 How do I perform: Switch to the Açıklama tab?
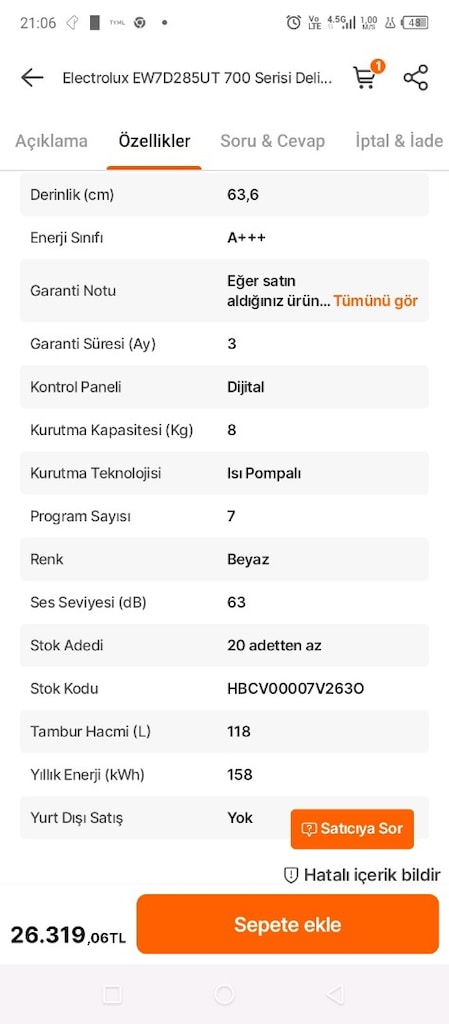tap(52, 141)
